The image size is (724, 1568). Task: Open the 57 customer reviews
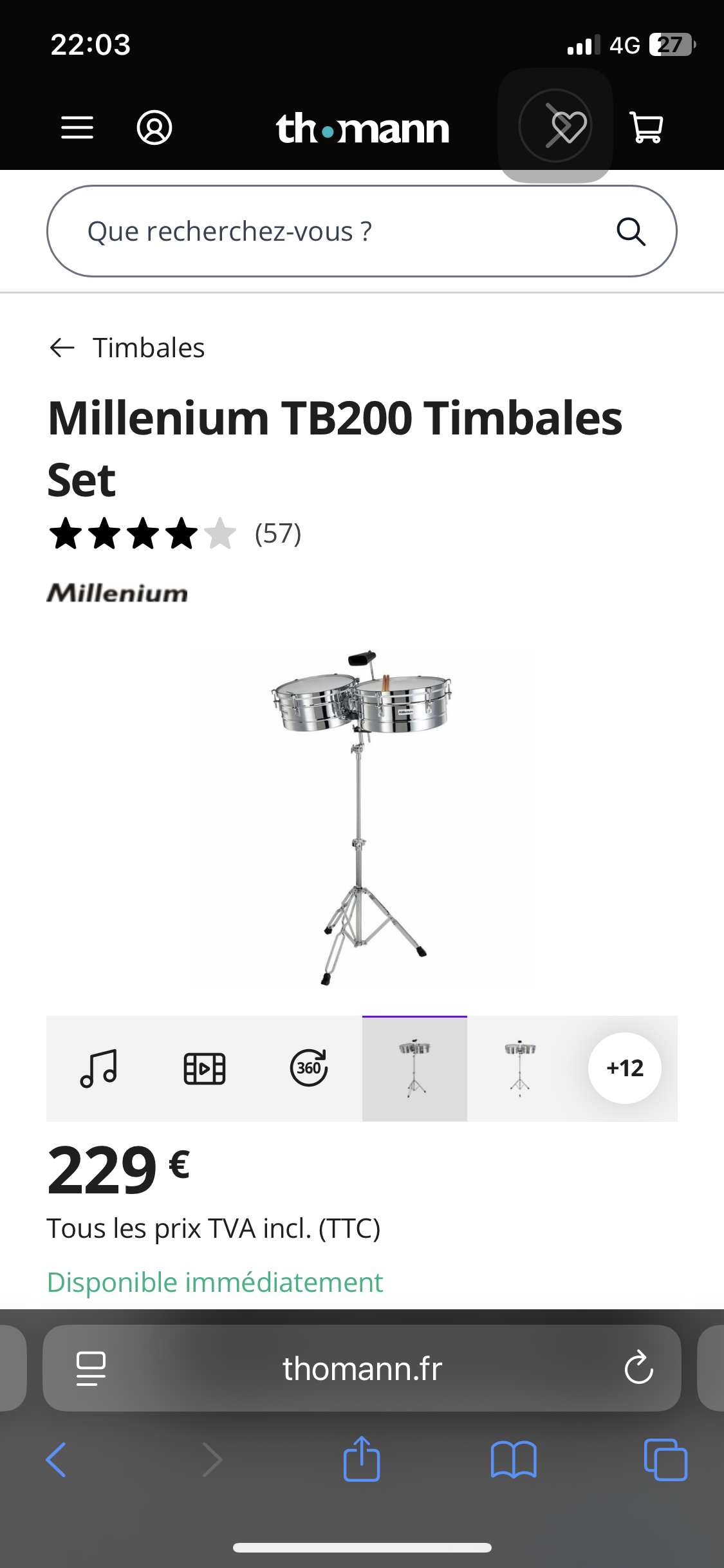277,534
